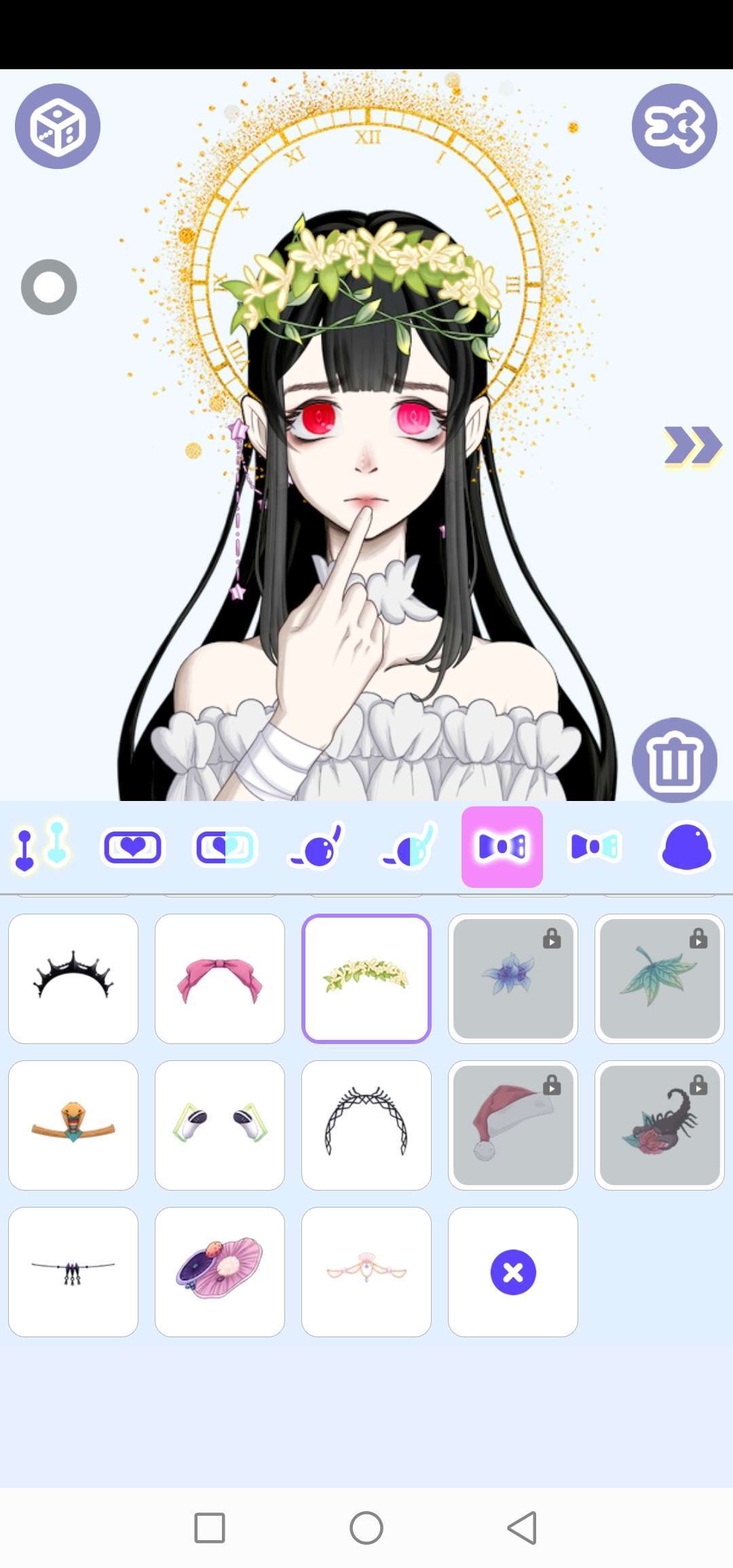733x1568 pixels.
Task: Select the orange mask headpiece
Action: 73,1125
